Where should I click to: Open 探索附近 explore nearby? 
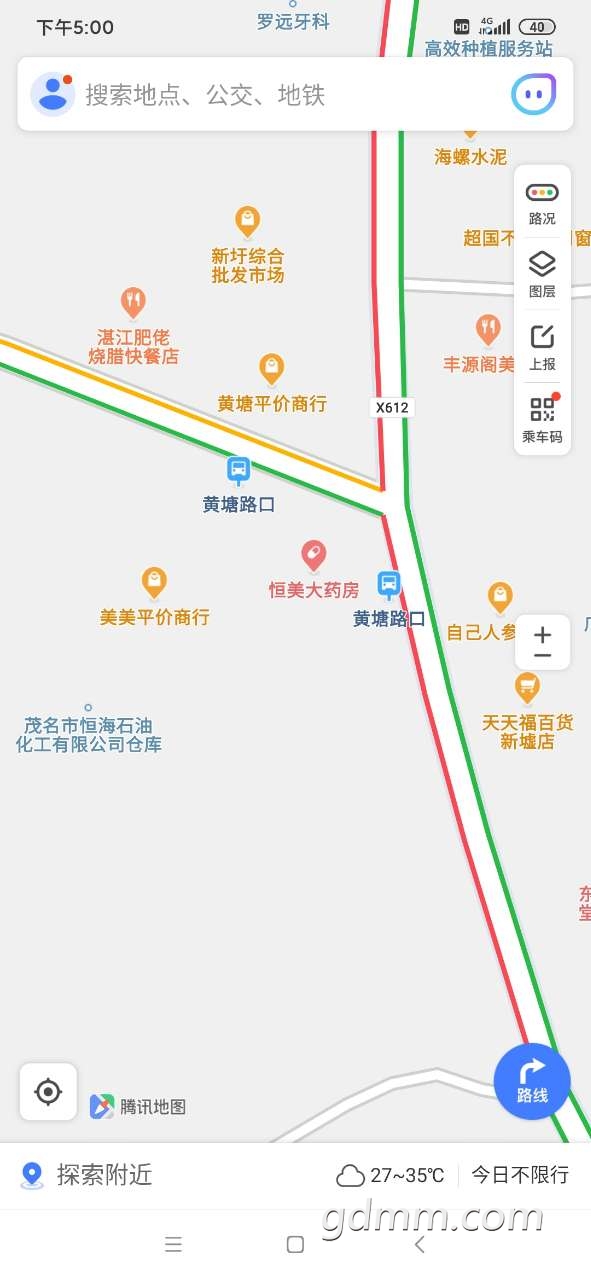coord(87,1175)
